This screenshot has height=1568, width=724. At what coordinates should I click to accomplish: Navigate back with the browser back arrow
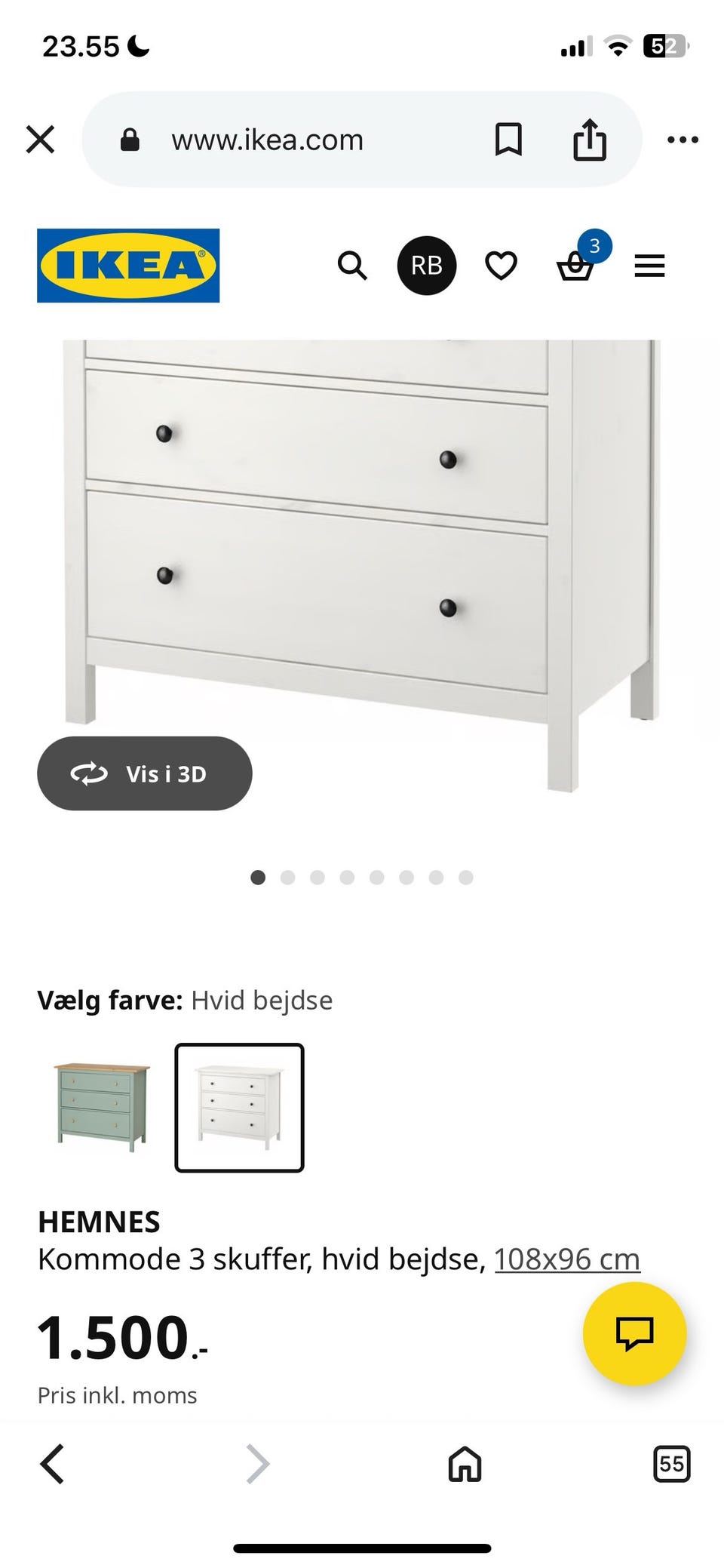[51, 1465]
